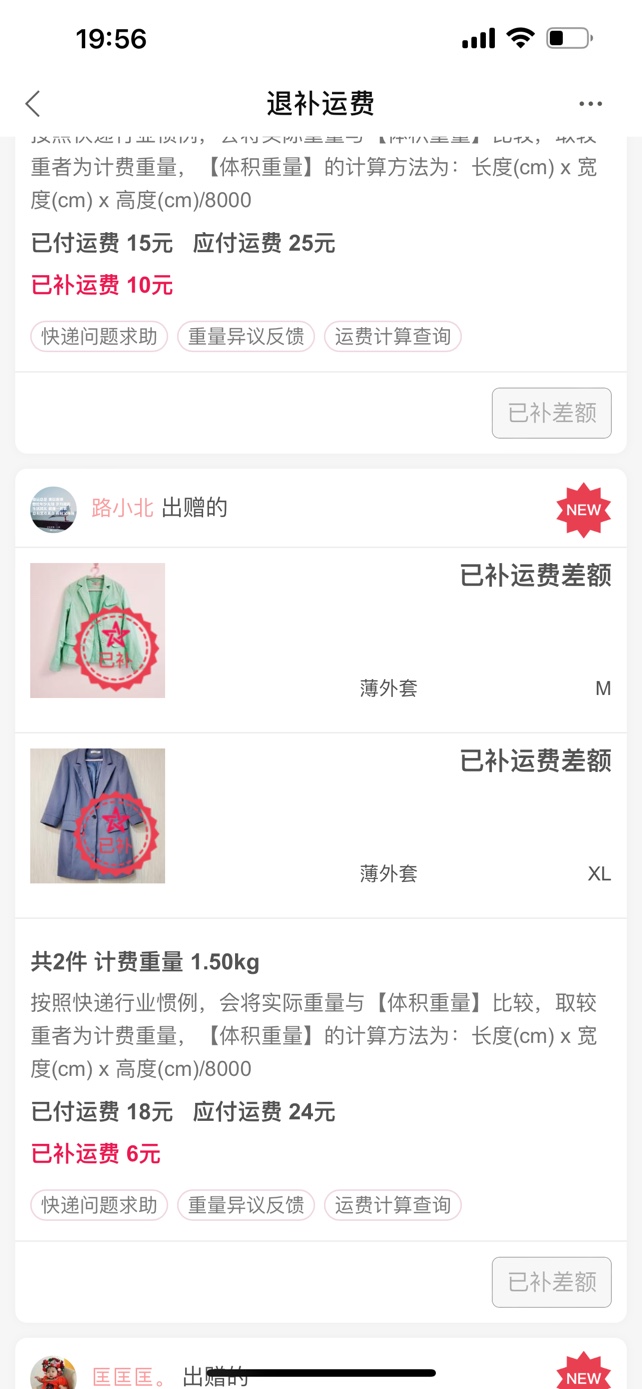
Task: Select 重量异议反馈 in the 已补运费 6元 card
Action: [x=246, y=1206]
